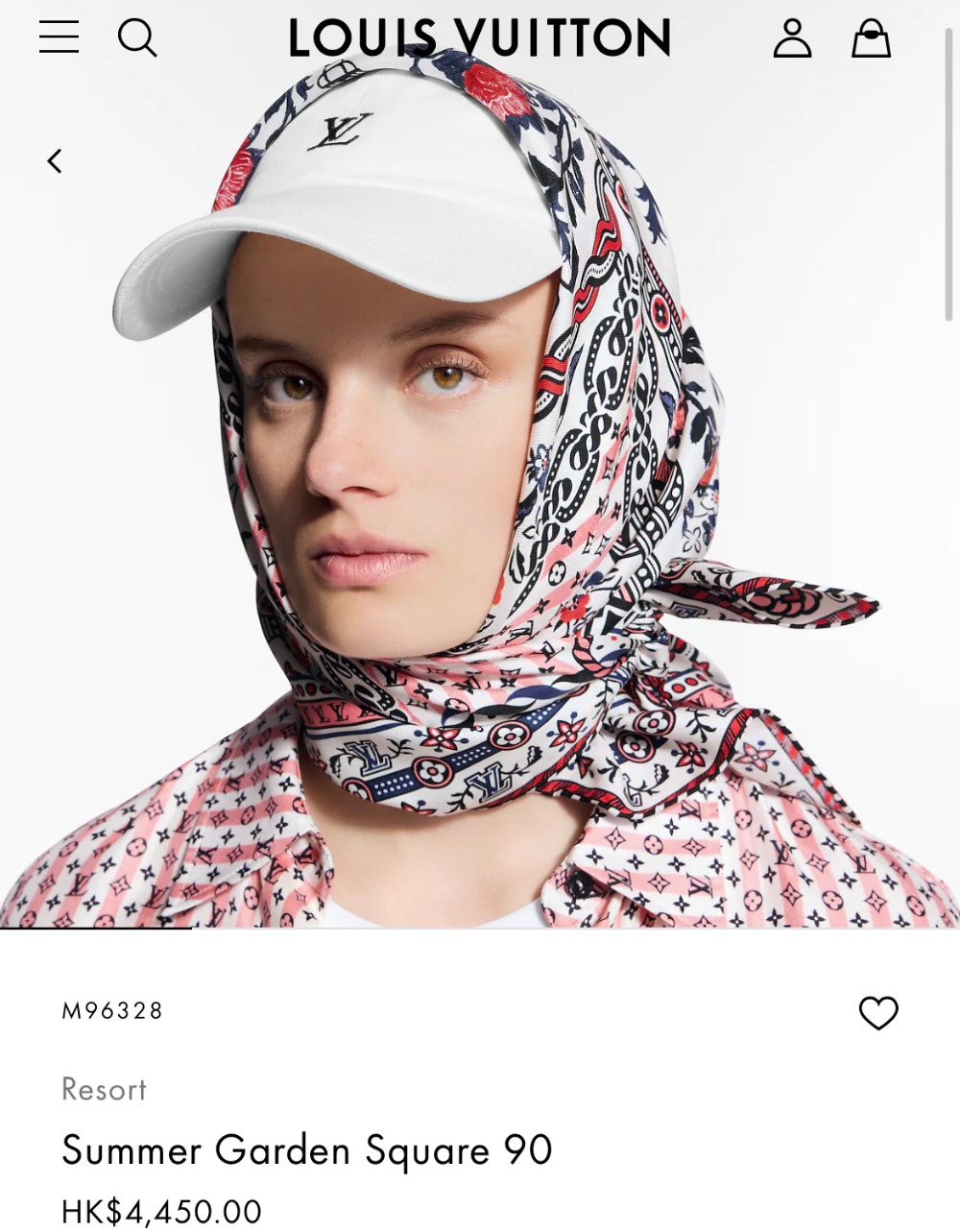The image size is (960, 1232).
Task: Add Summer Garden Square 90 to wishlist
Action: coord(877,1013)
